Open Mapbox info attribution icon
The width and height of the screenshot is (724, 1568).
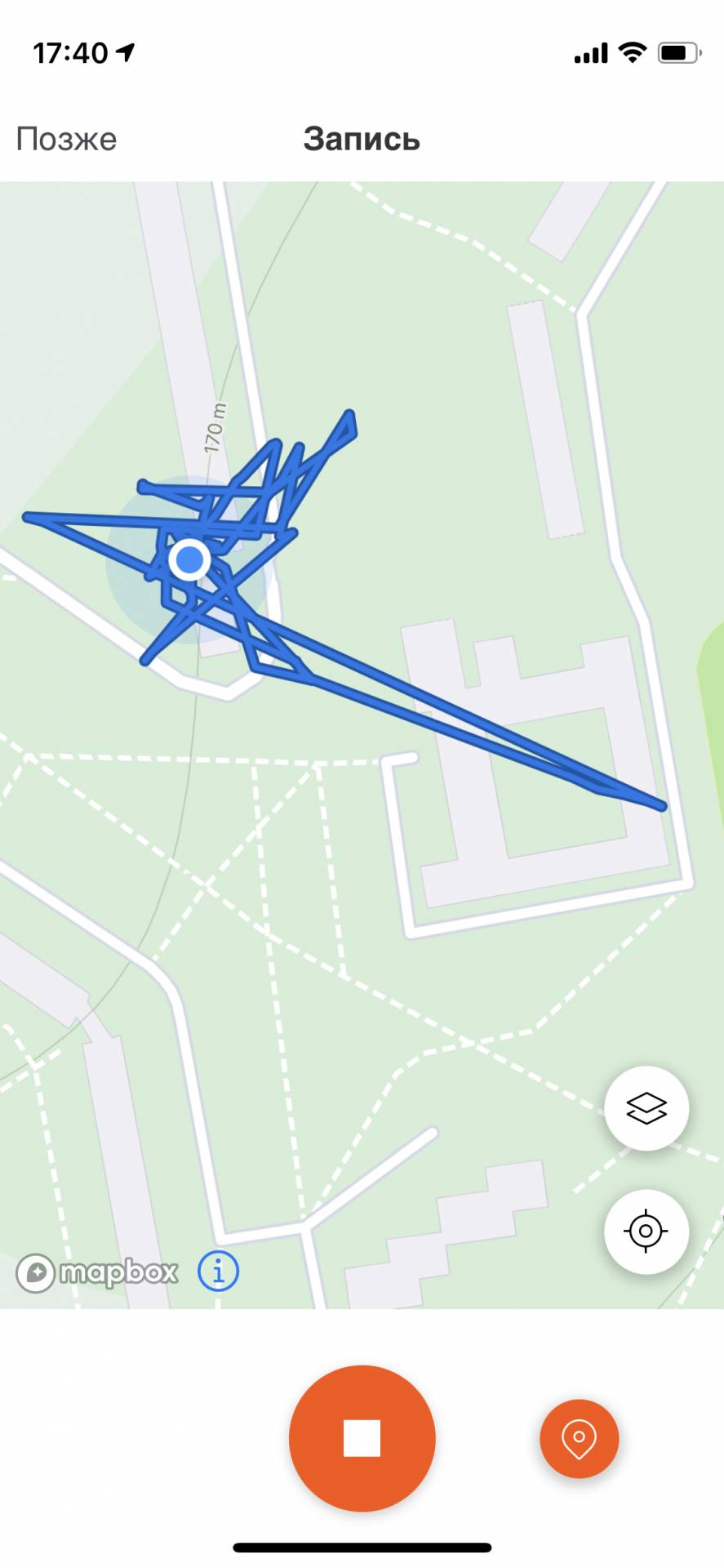click(x=218, y=1272)
